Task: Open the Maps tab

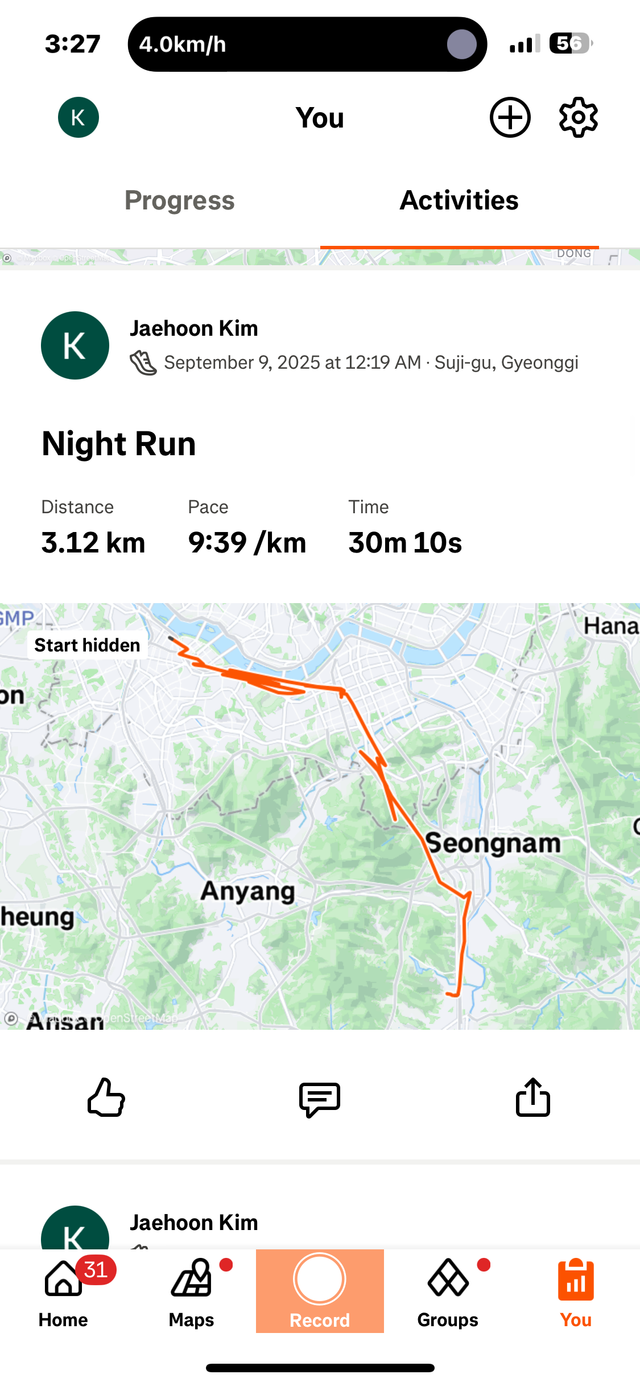Action: [x=191, y=1292]
